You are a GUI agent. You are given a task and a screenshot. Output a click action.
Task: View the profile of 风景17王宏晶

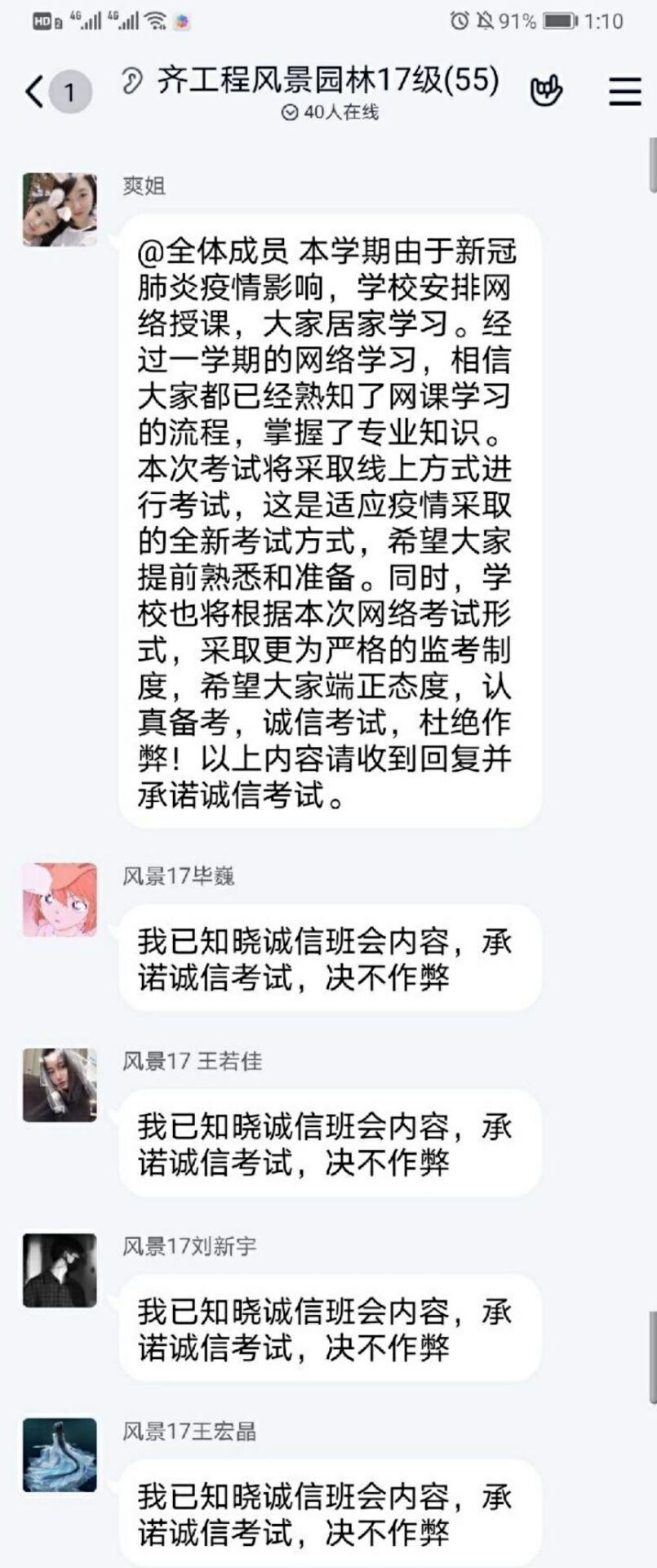pos(60,1454)
